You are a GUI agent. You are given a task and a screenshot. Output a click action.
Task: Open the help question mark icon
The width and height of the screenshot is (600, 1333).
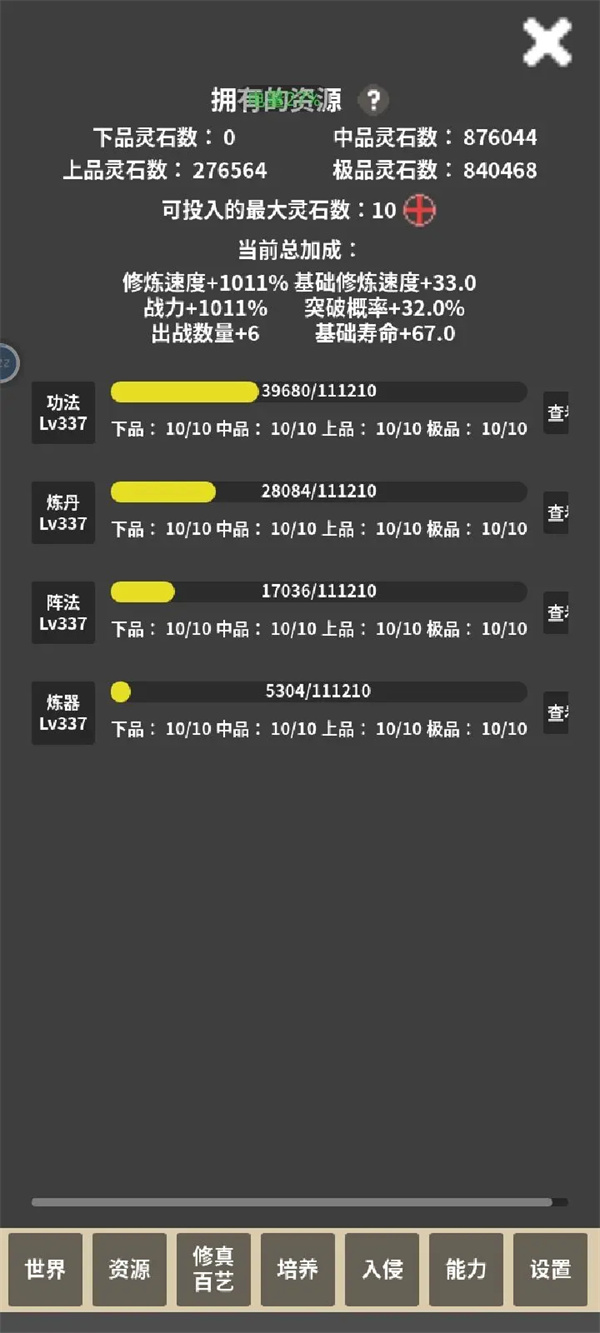(x=373, y=100)
